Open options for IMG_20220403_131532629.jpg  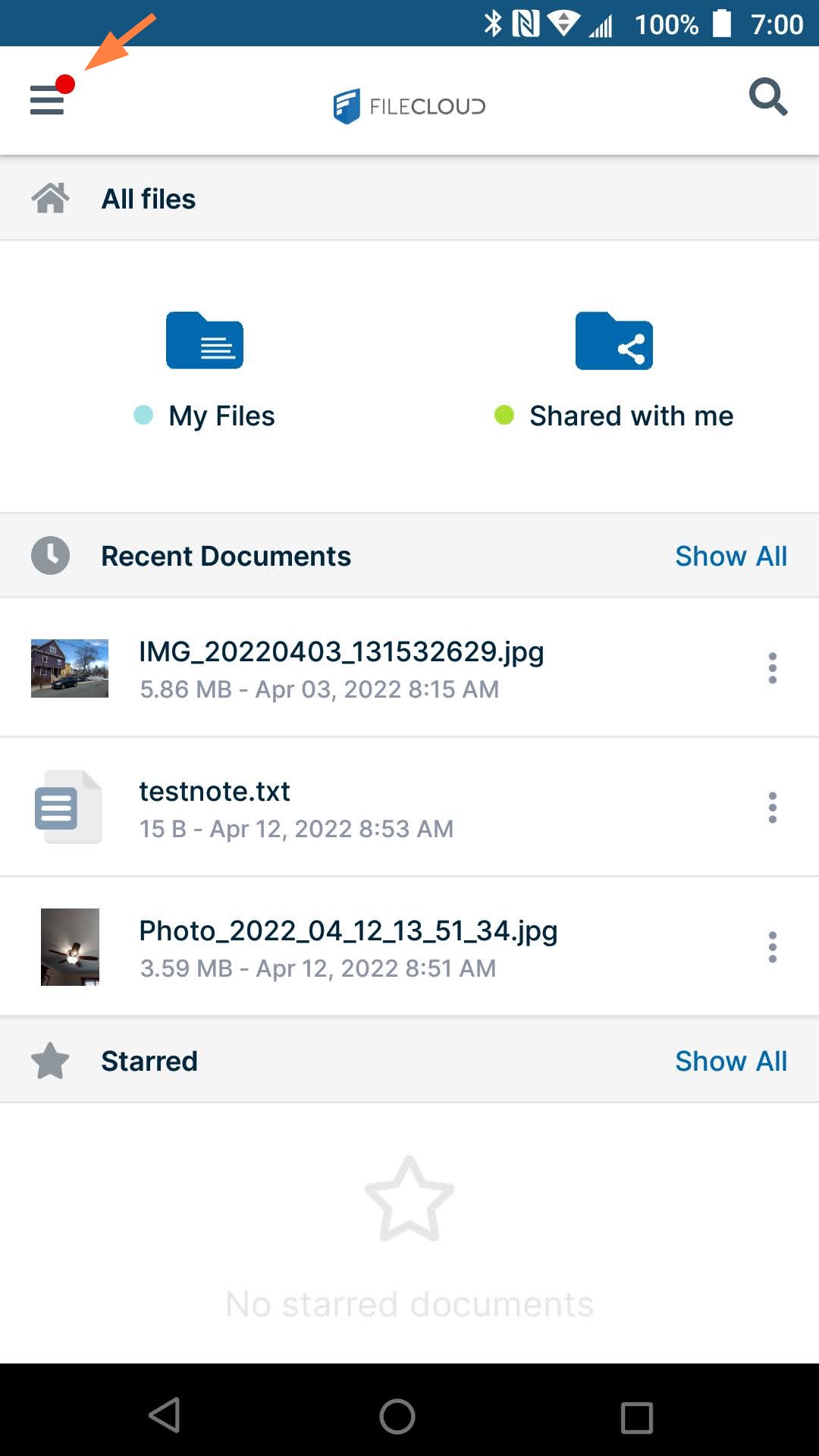click(x=772, y=668)
